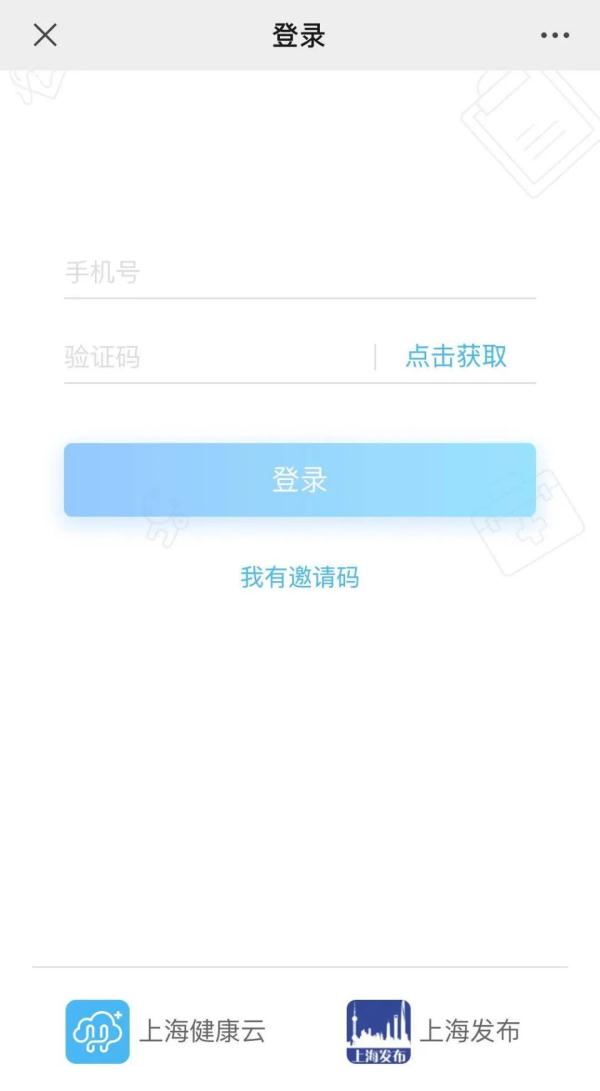Open the 我有邀请码 invitation code link
Viewport: 600px width, 1091px height.
tap(300, 577)
